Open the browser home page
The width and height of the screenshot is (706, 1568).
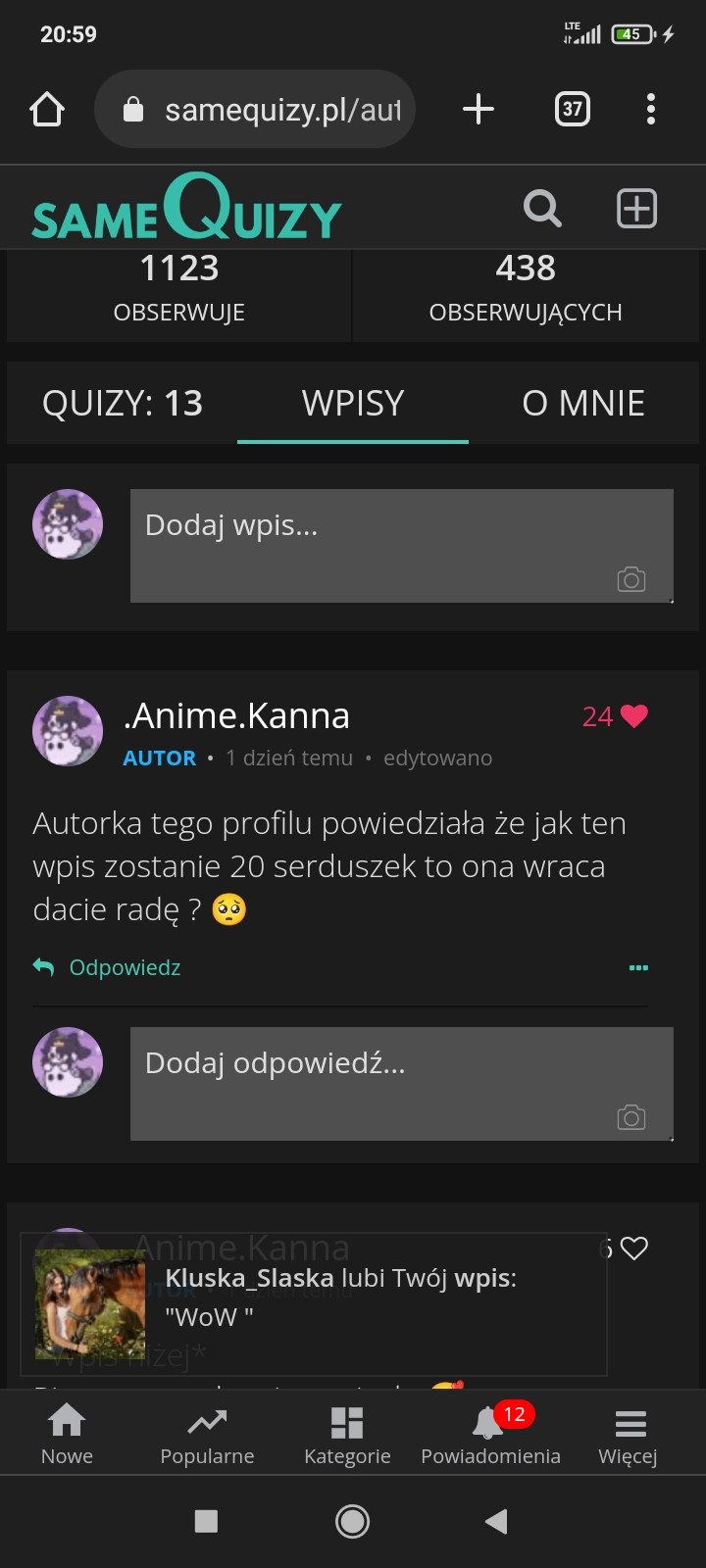pos(47,109)
